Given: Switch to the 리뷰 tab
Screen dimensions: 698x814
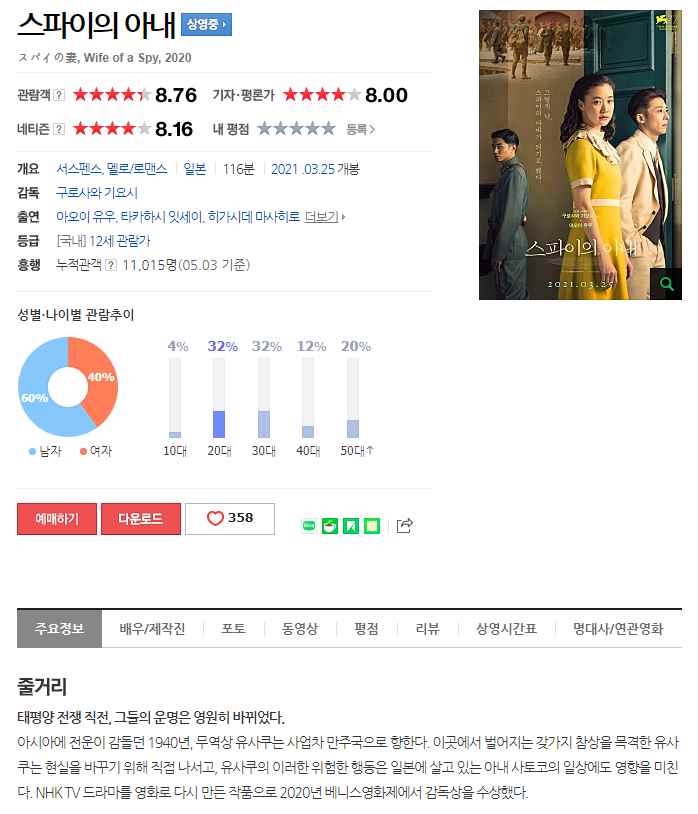Looking at the screenshot, I should coord(426,629).
